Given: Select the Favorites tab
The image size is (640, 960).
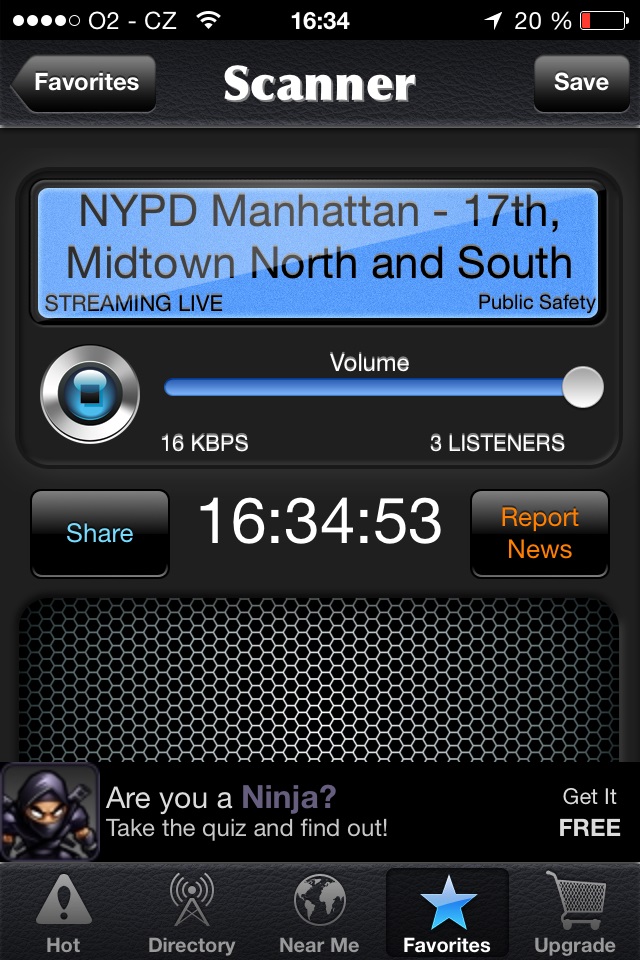Looking at the screenshot, I should 447,912.
